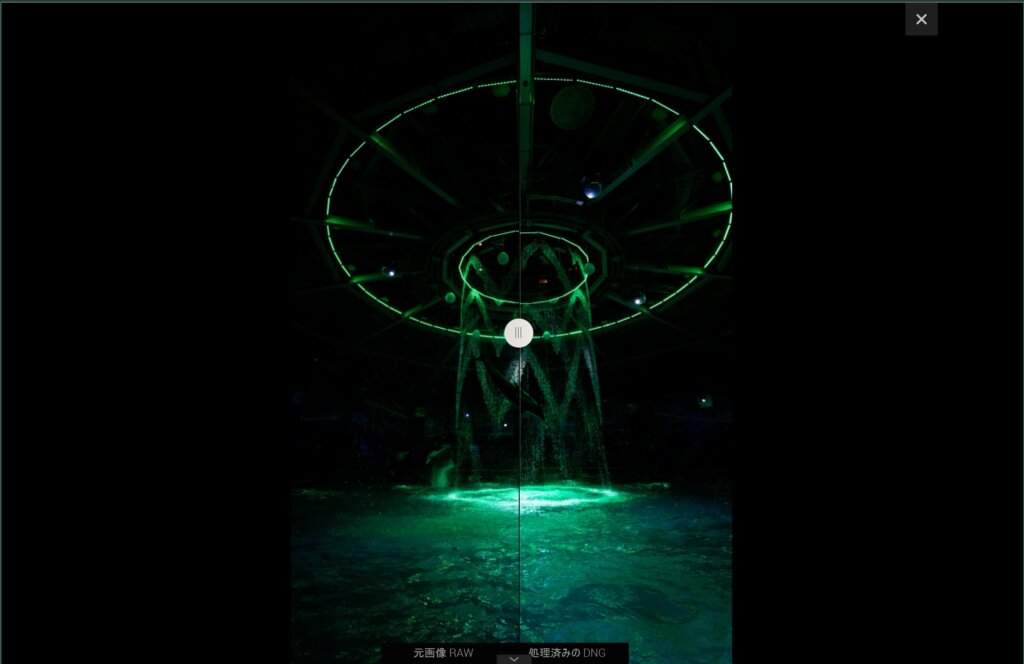Close the image comparison viewer
The image size is (1024, 664).
click(x=921, y=19)
